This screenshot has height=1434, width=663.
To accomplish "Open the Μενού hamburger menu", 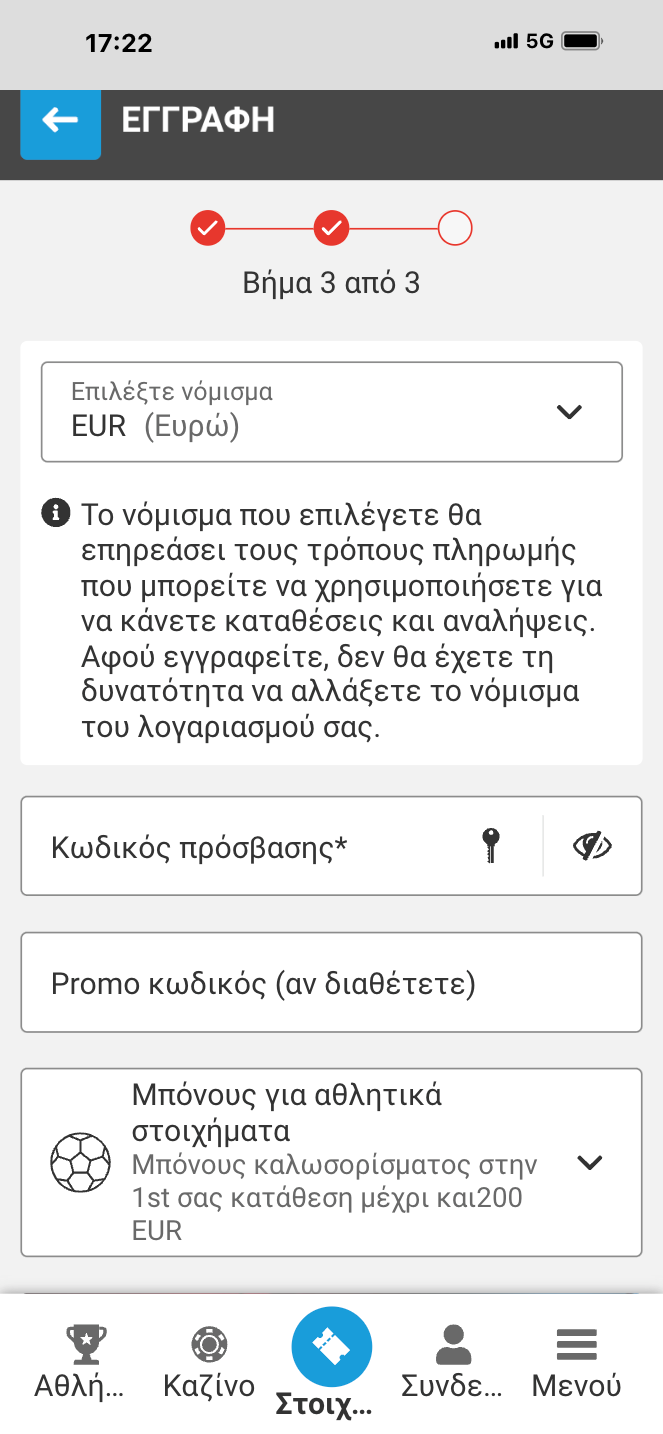I will pos(577,1362).
